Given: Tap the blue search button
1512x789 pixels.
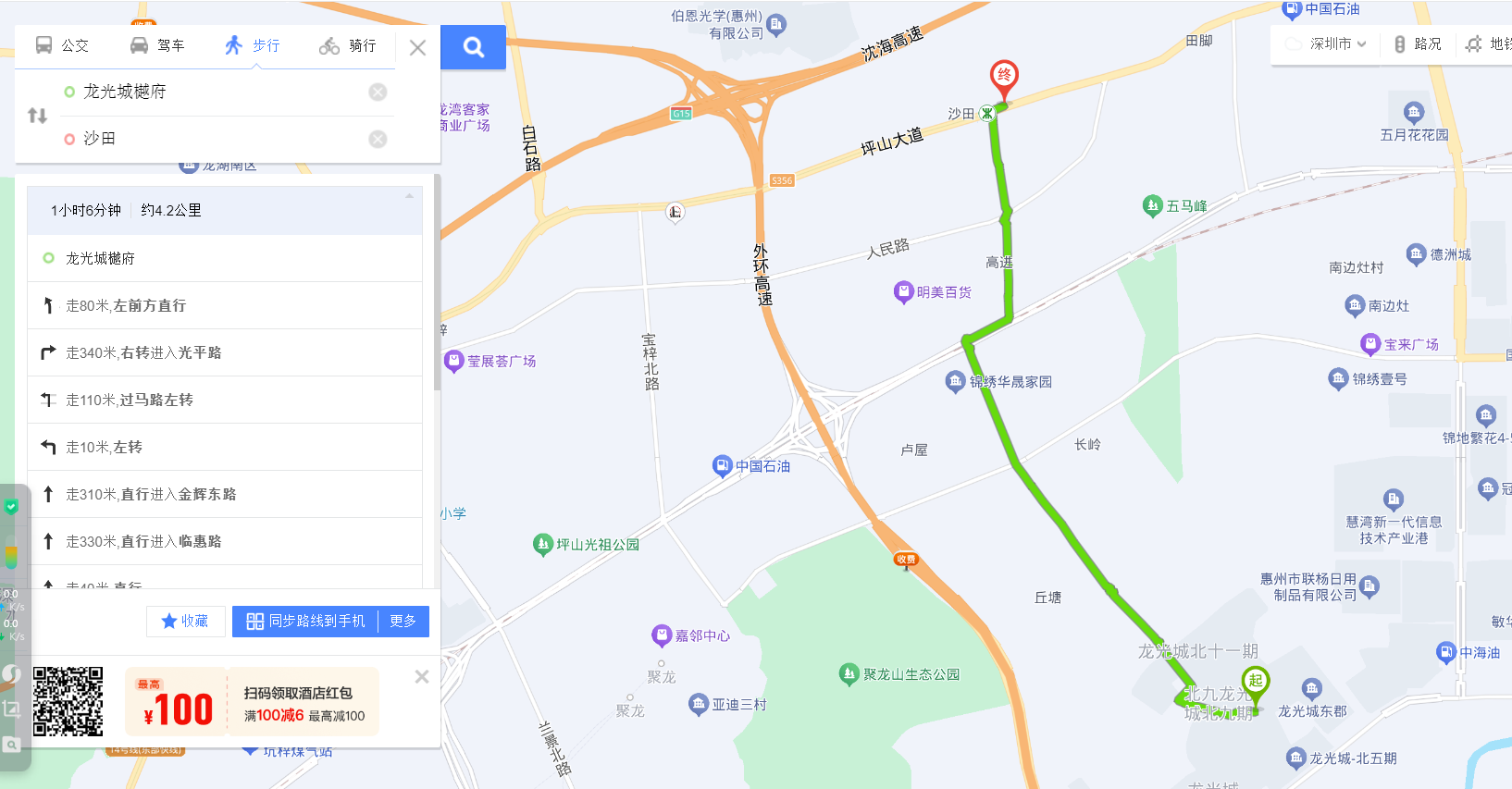Looking at the screenshot, I should click(x=473, y=47).
